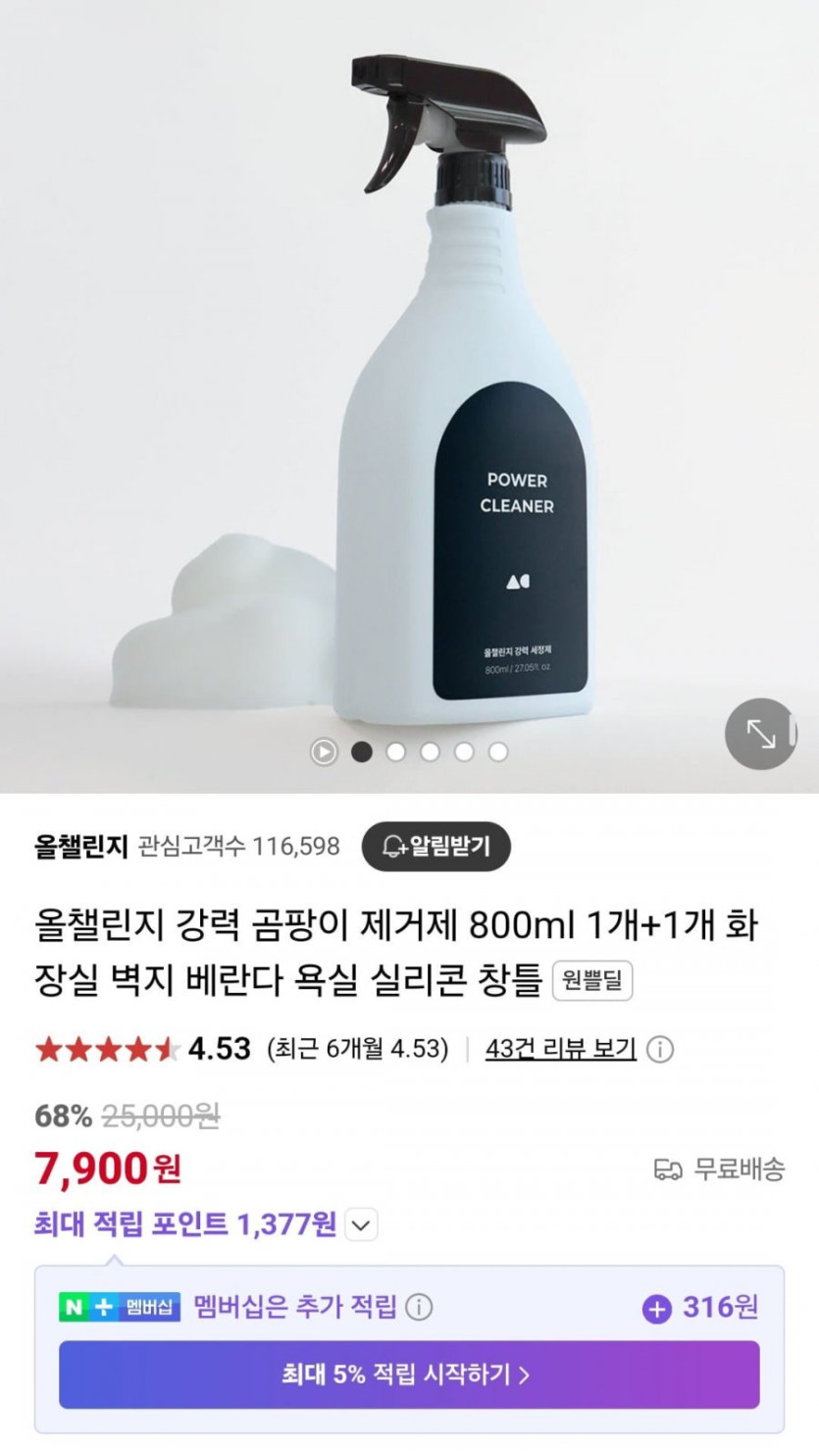
Task: Play the product video from the carousel
Action: (324, 752)
